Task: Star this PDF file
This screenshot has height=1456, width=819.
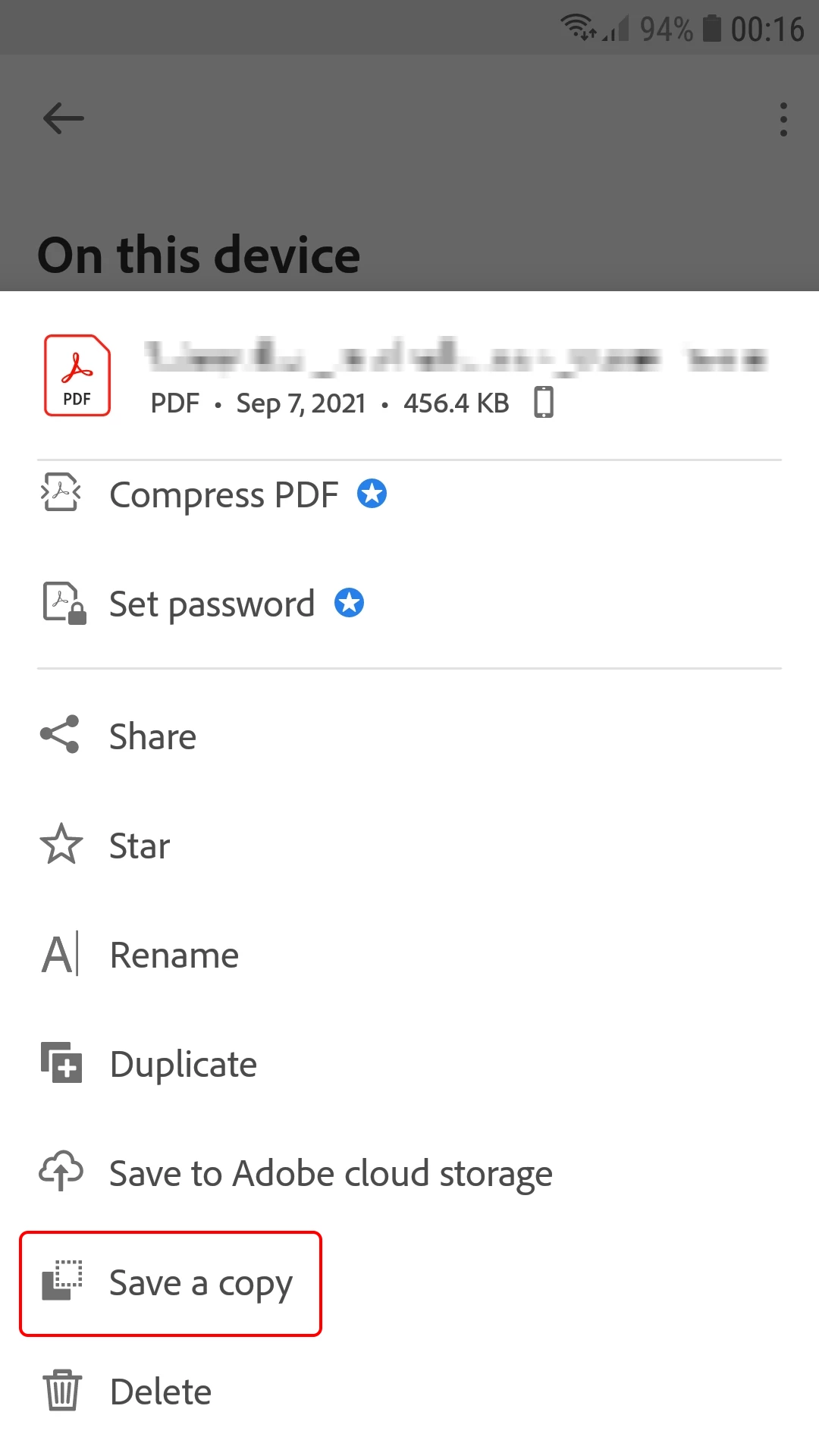Action: [x=139, y=846]
